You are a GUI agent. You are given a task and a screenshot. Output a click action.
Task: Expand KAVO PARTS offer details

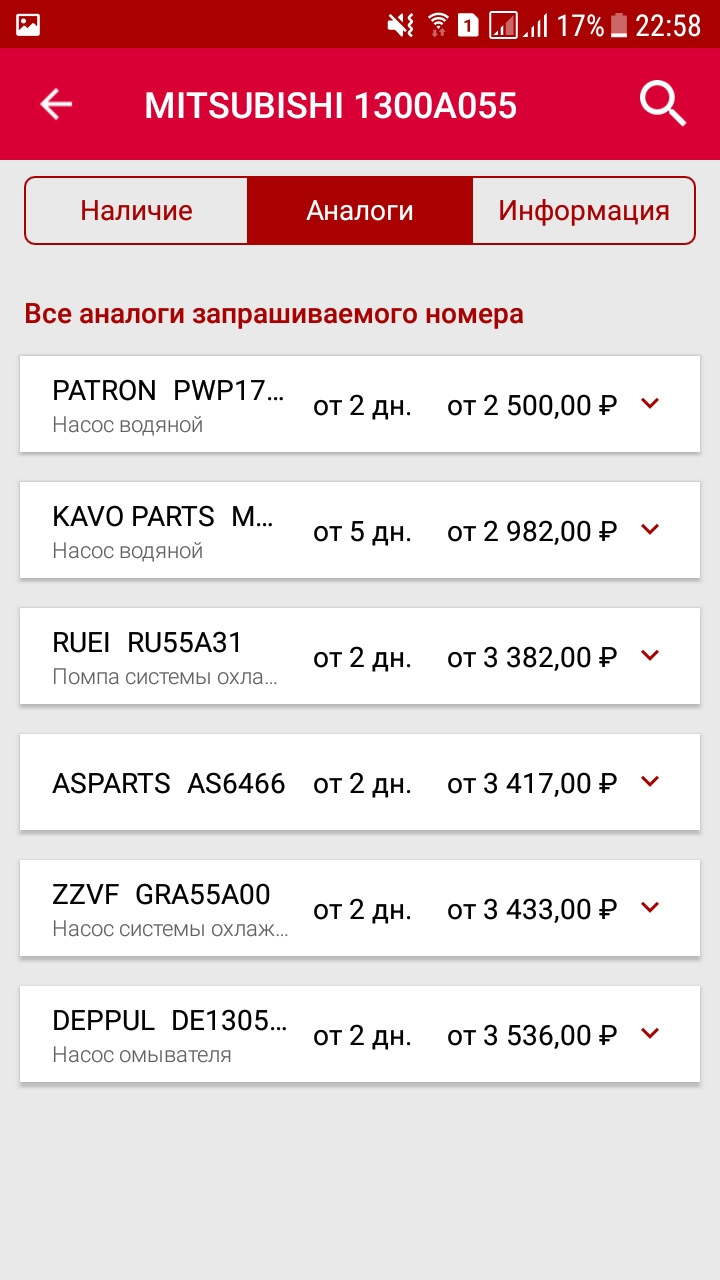coord(649,530)
